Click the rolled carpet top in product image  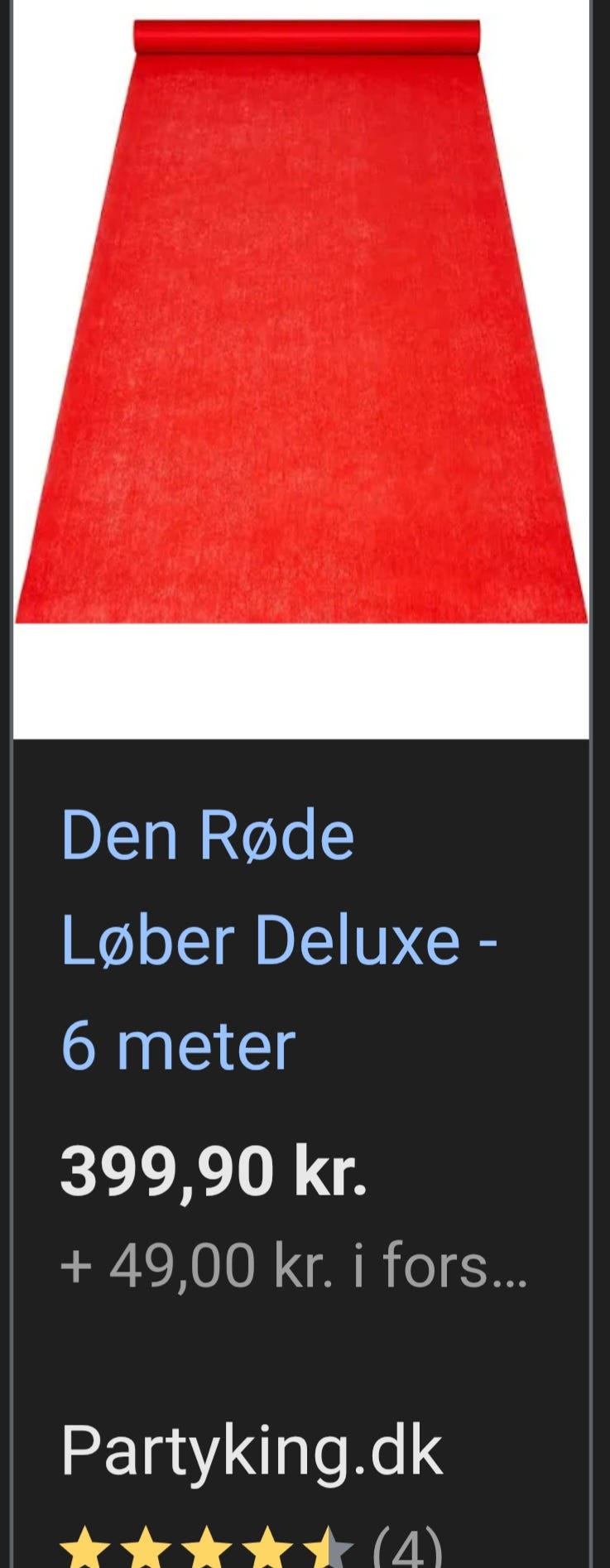pyautogui.click(x=306, y=33)
